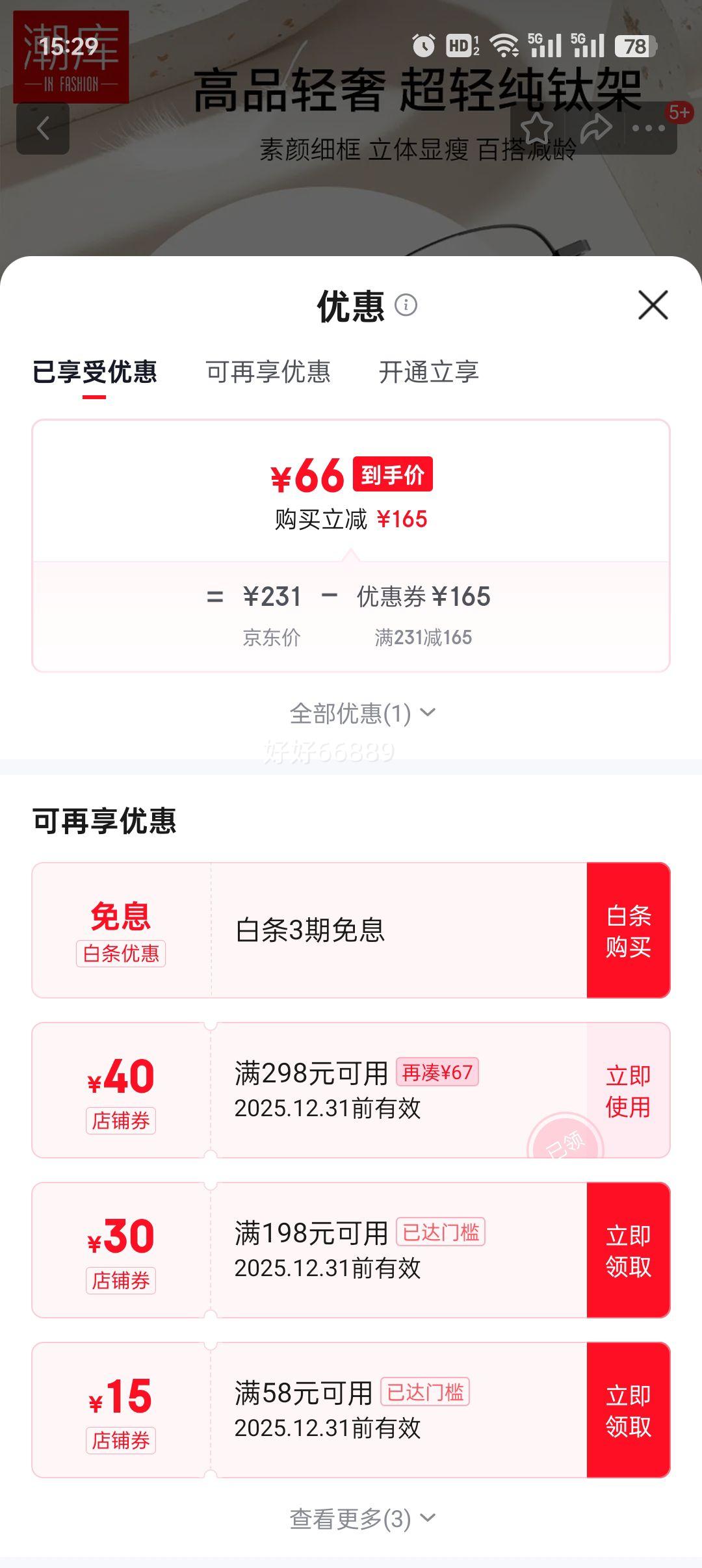Go back using the back arrow

(43, 128)
